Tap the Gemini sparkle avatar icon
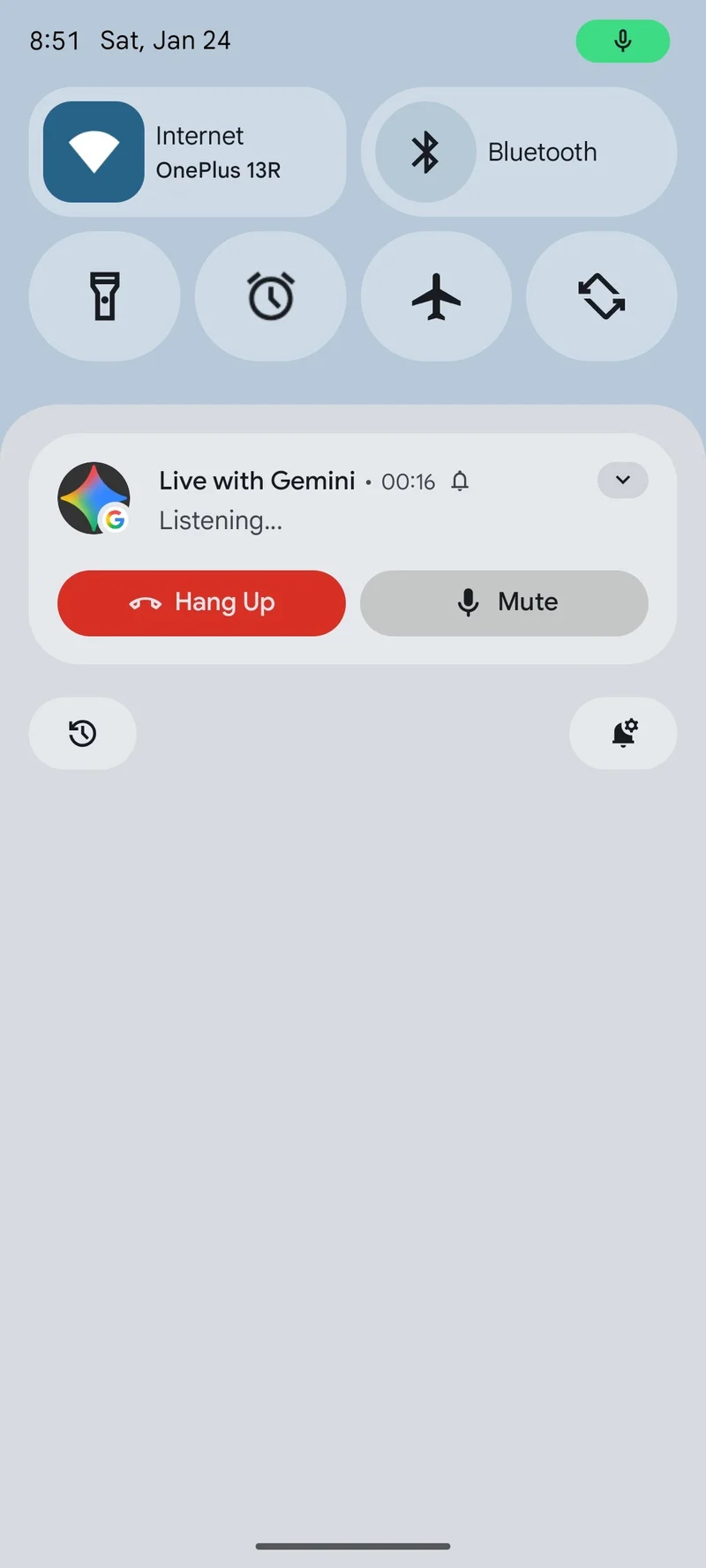This screenshot has height=1568, width=706. pyautogui.click(x=94, y=497)
